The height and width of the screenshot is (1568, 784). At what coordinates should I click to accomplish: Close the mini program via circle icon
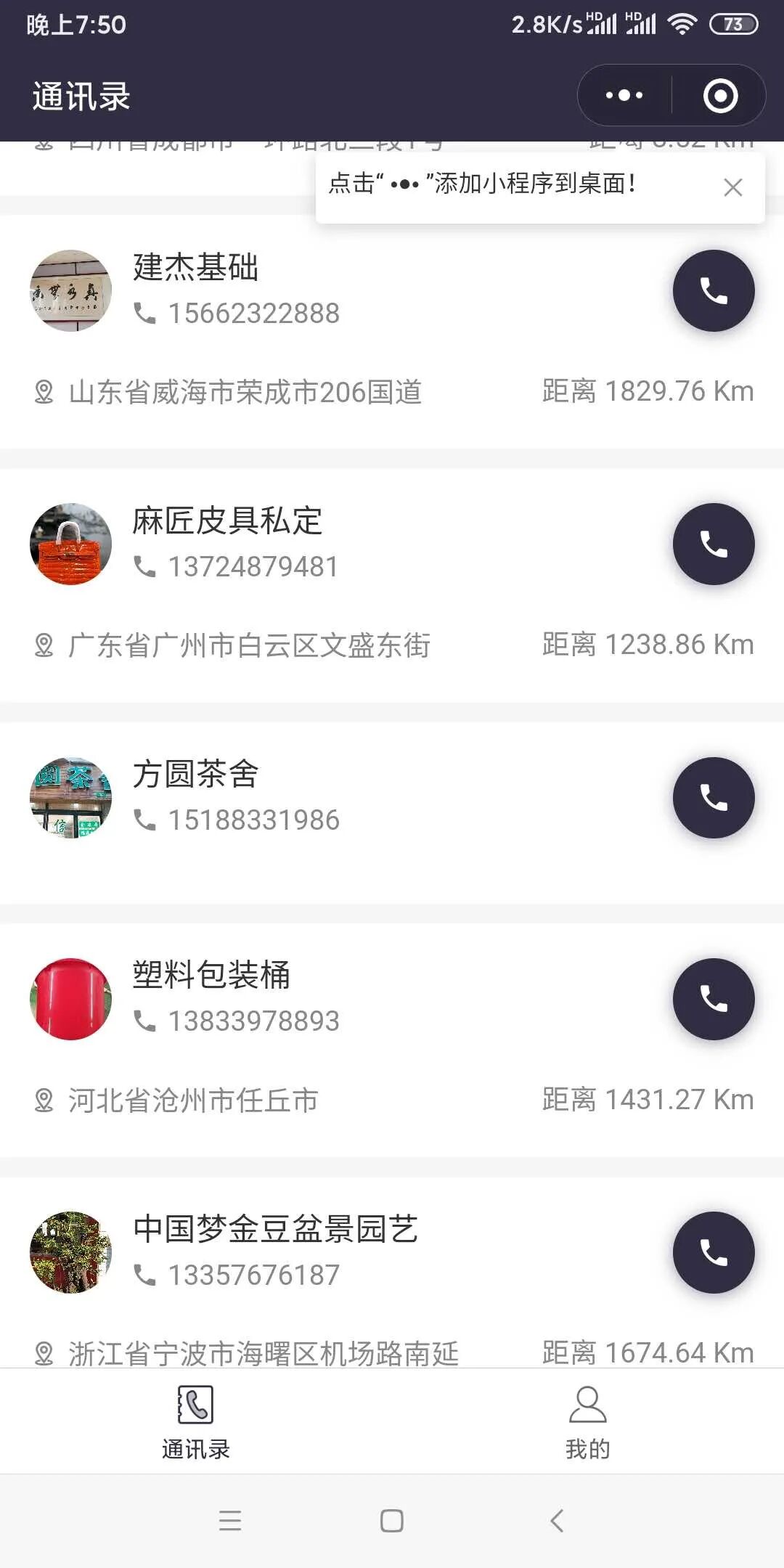pyautogui.click(x=720, y=96)
